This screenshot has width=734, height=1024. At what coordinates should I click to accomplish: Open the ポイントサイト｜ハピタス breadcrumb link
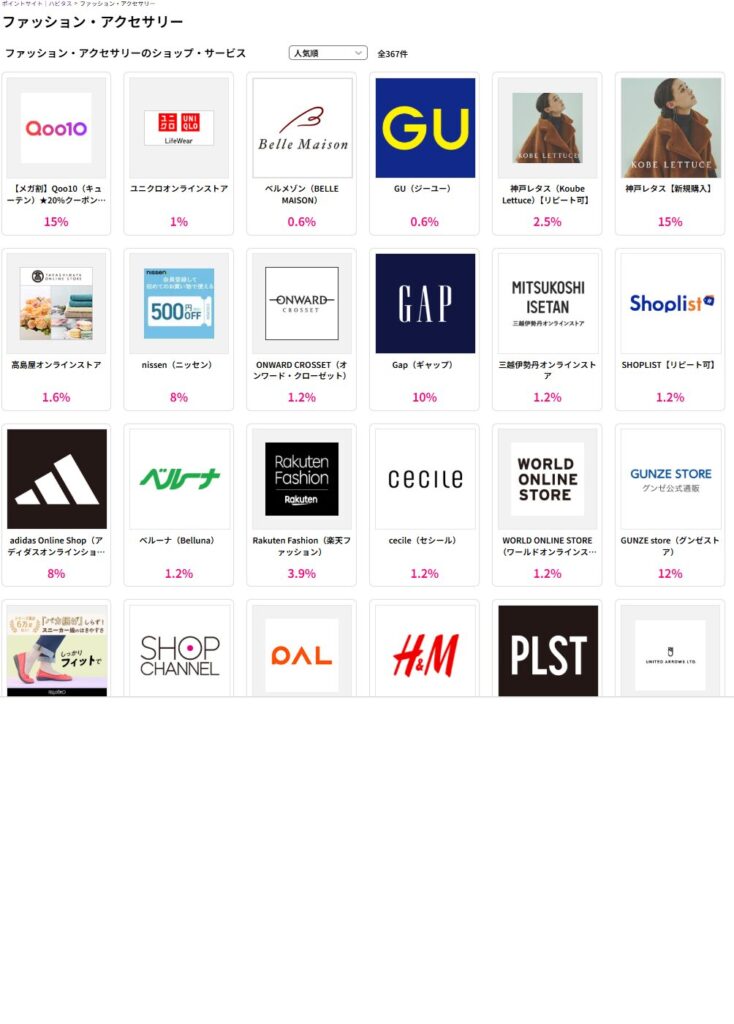[x=35, y=4]
